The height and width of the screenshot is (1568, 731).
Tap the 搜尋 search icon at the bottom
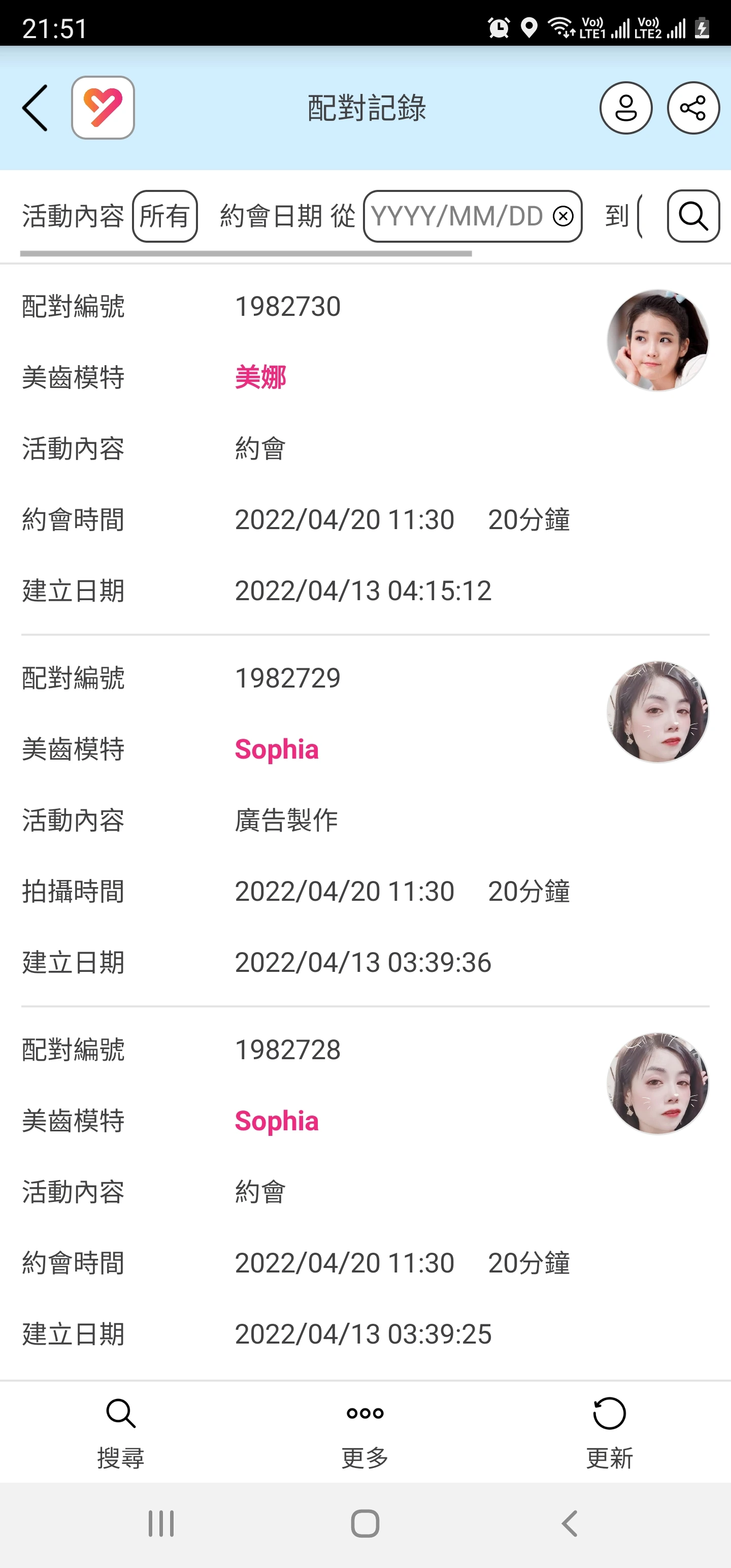(121, 1414)
